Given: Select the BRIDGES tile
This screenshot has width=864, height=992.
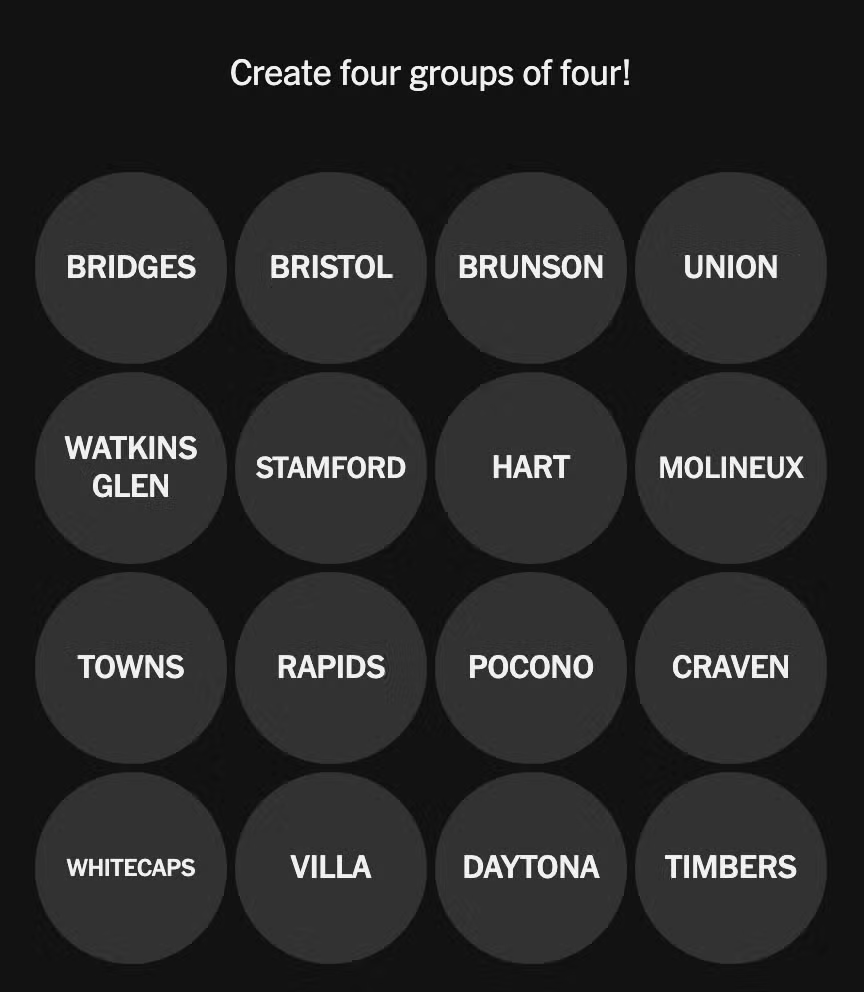Looking at the screenshot, I should pyautogui.click(x=131, y=267).
